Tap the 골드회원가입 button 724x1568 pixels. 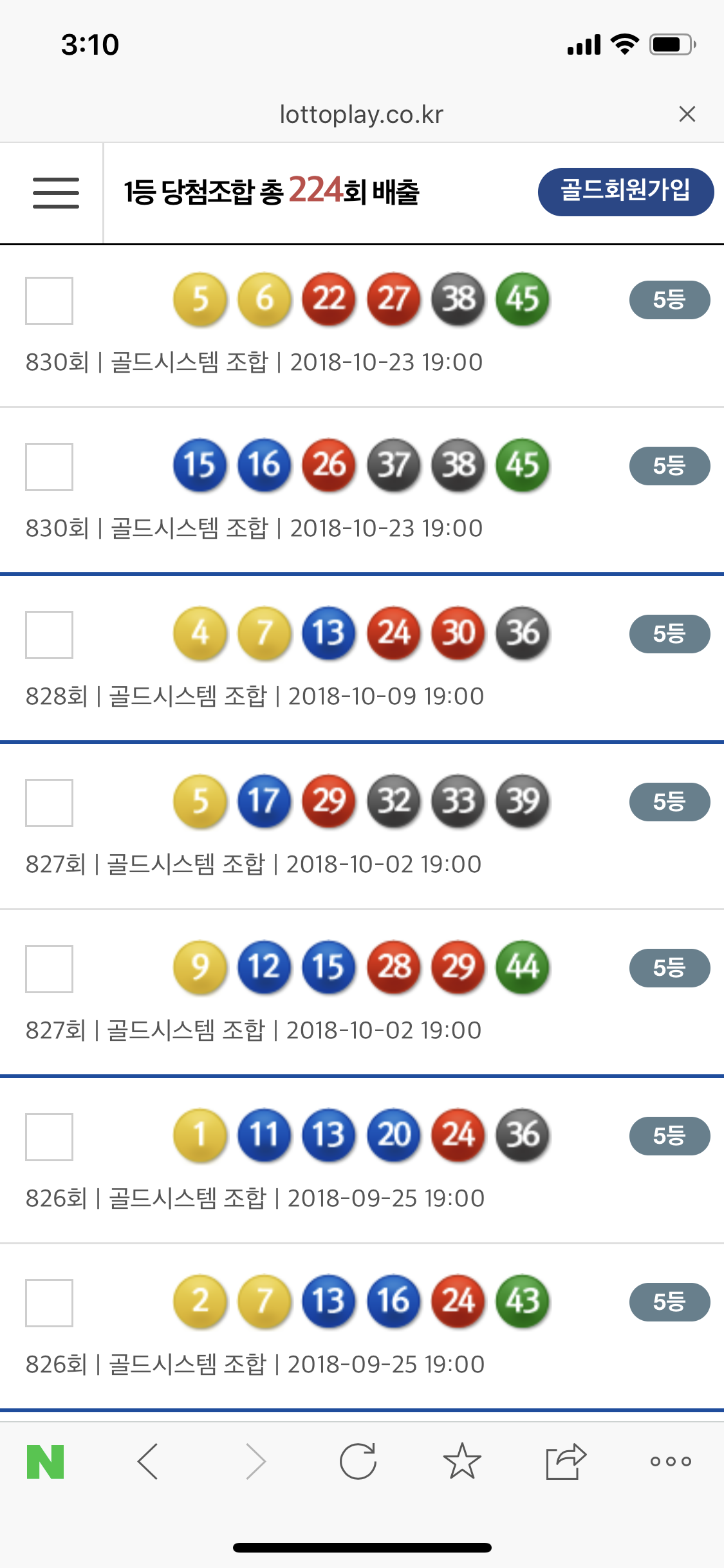pos(626,192)
